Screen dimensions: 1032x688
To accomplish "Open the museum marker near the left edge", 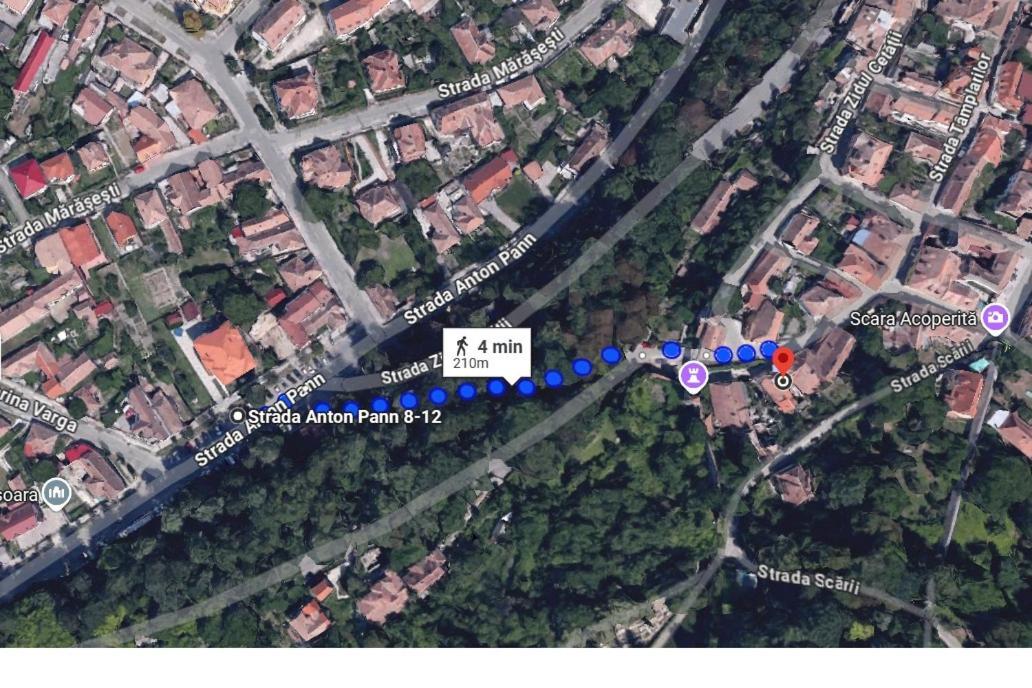I will 57,493.
